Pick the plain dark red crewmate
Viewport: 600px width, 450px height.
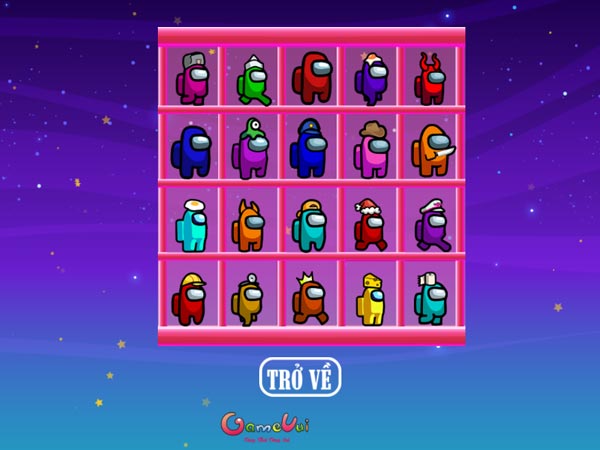coord(311,76)
